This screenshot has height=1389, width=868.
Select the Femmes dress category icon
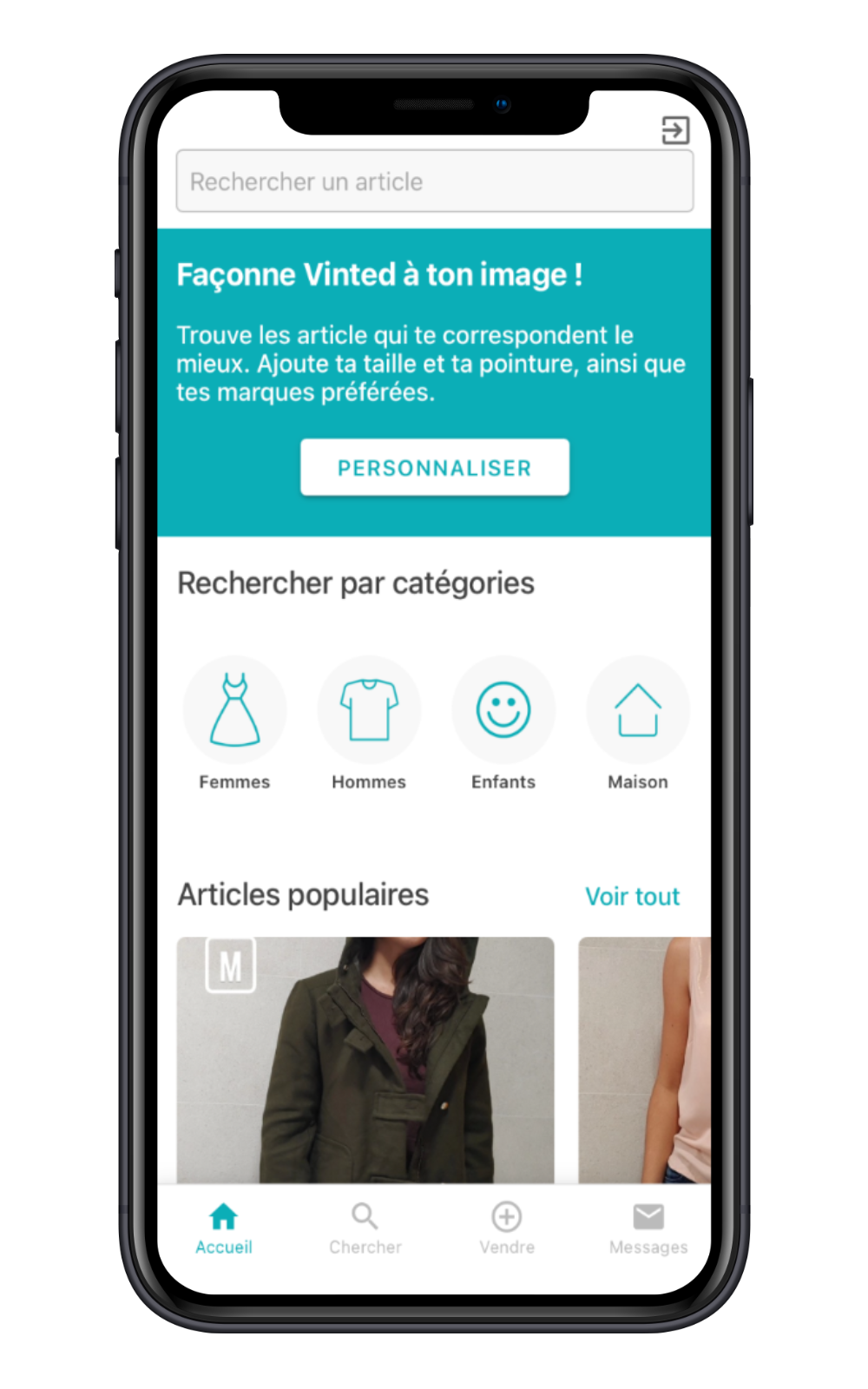(234, 708)
